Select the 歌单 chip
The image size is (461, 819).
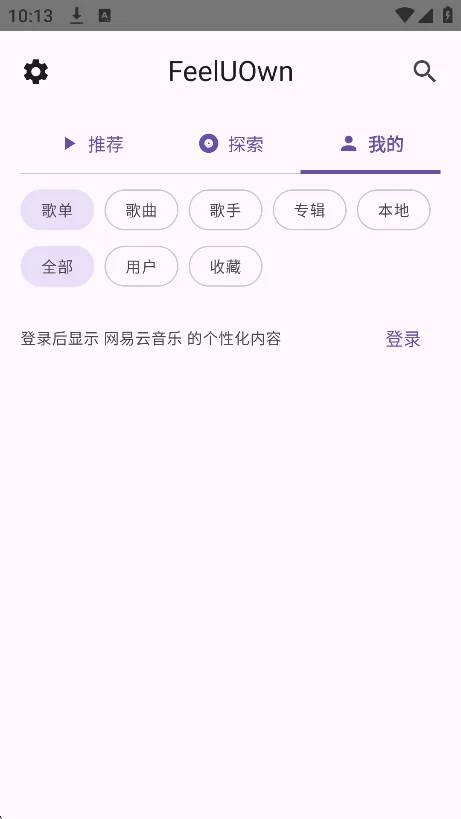coord(57,210)
